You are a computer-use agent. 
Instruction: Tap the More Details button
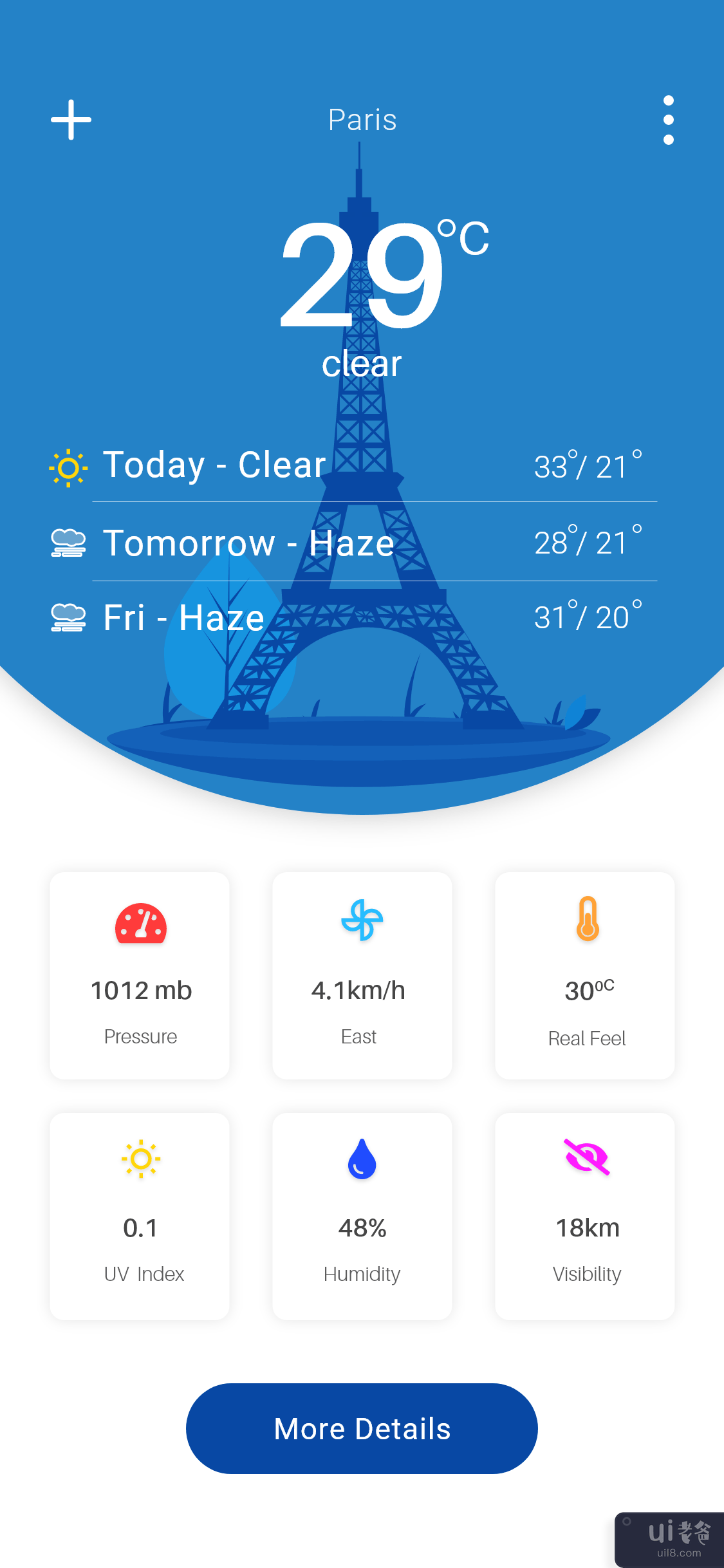coord(362,1428)
